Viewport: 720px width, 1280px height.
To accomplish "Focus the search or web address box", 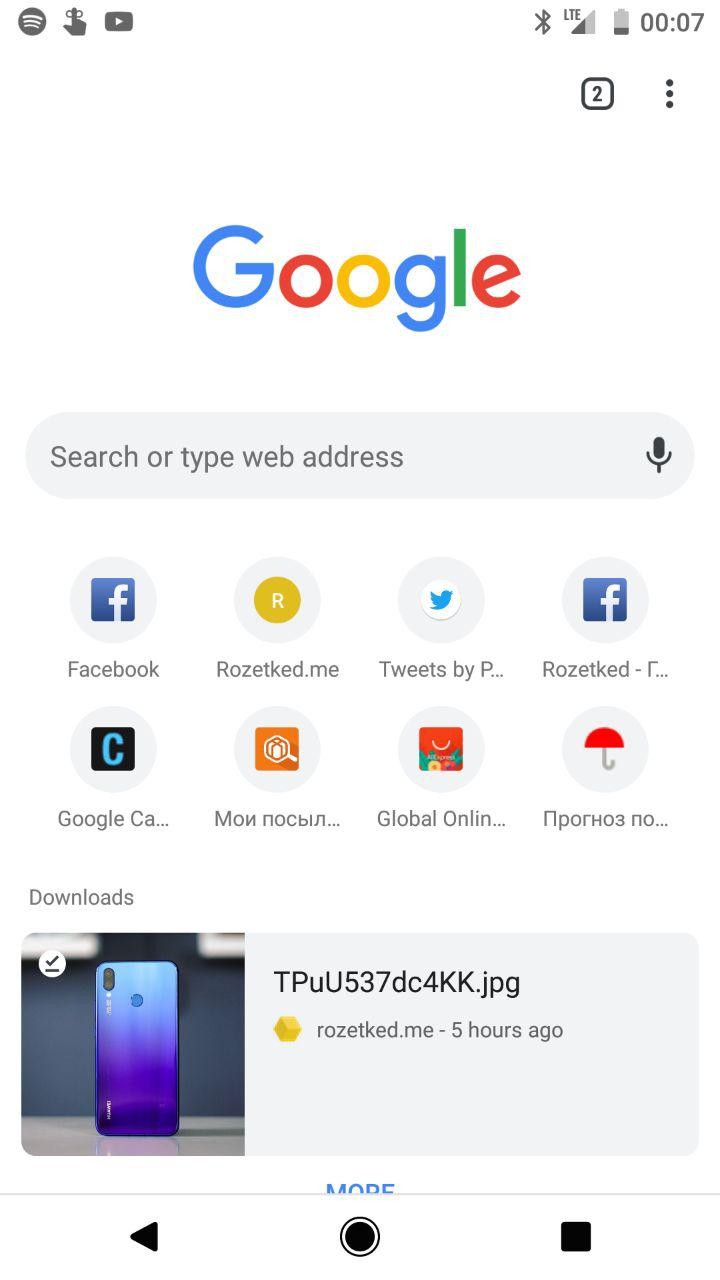I will (330, 456).
